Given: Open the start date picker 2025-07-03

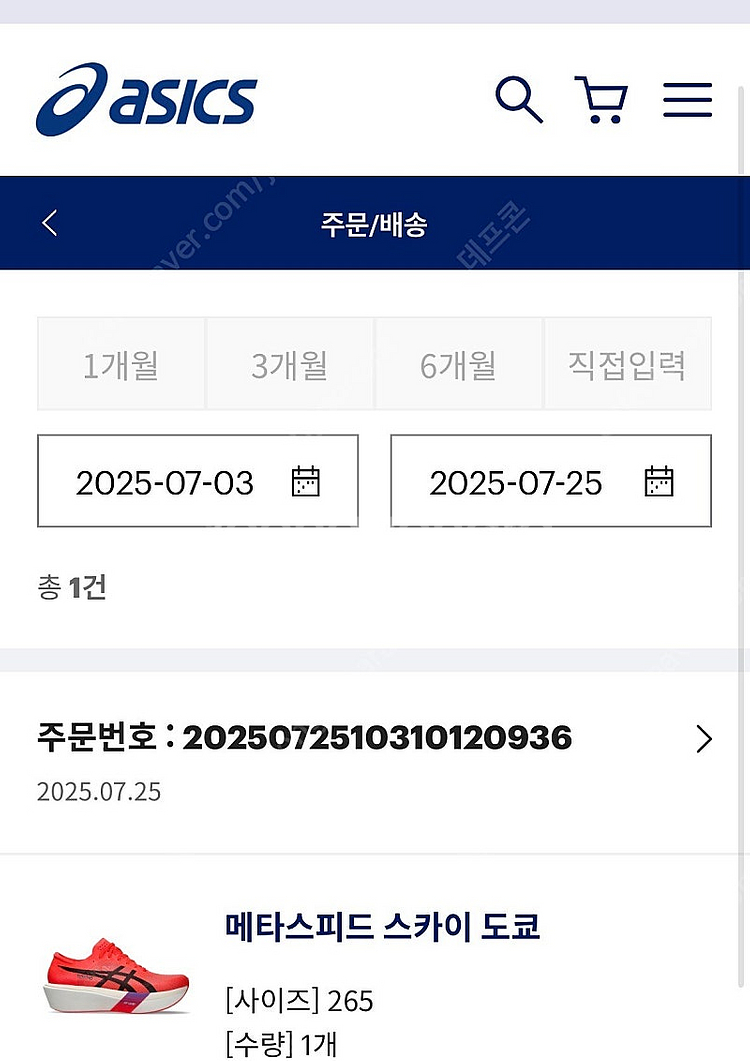Looking at the screenshot, I should coord(197,482).
